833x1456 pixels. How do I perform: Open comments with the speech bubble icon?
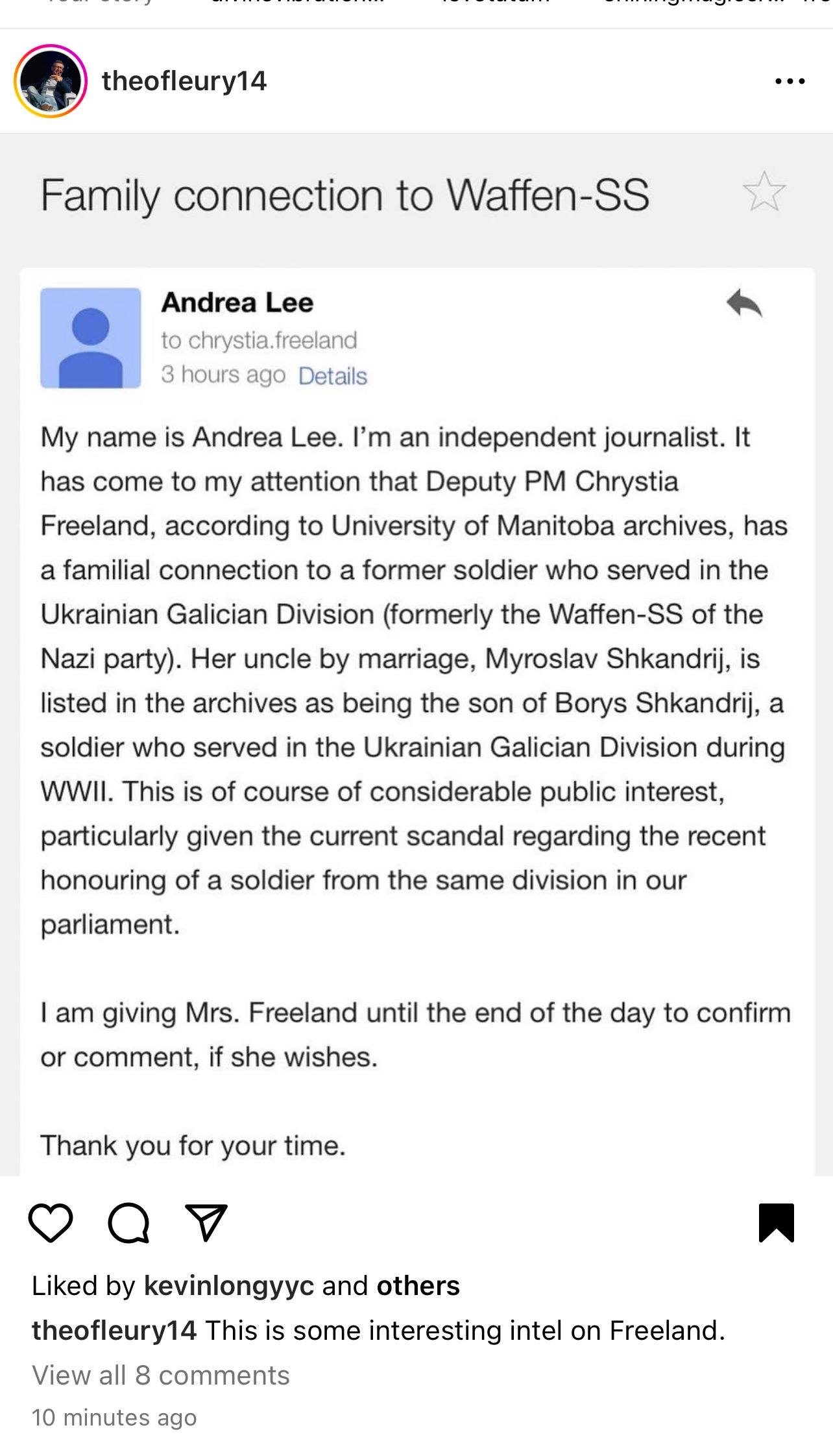tap(128, 1223)
